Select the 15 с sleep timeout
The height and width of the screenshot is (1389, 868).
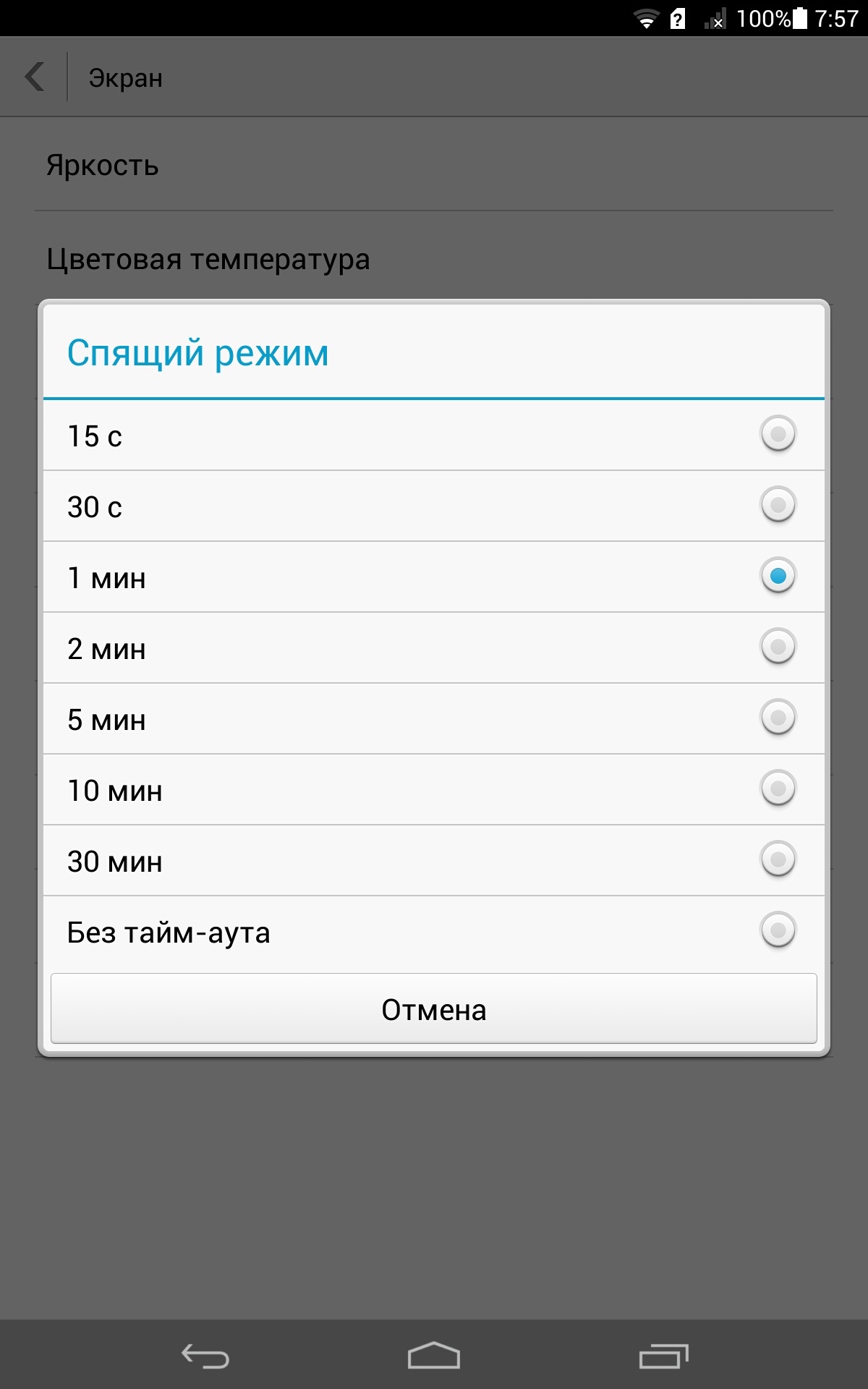point(434,435)
